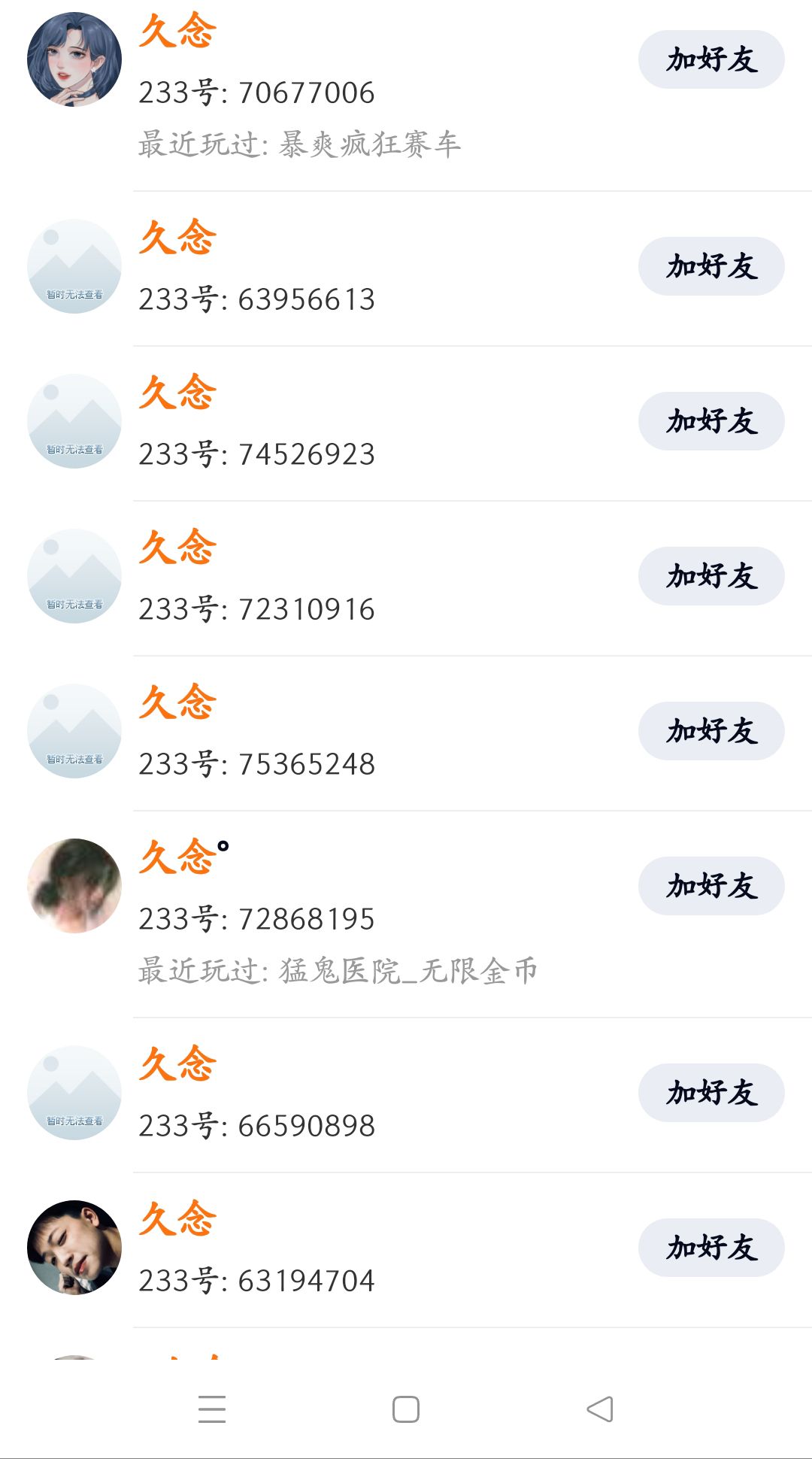This screenshot has width=812, height=1459.
Task: Tap 加好友 beside 233号 74526923
Action: pyautogui.click(x=710, y=421)
